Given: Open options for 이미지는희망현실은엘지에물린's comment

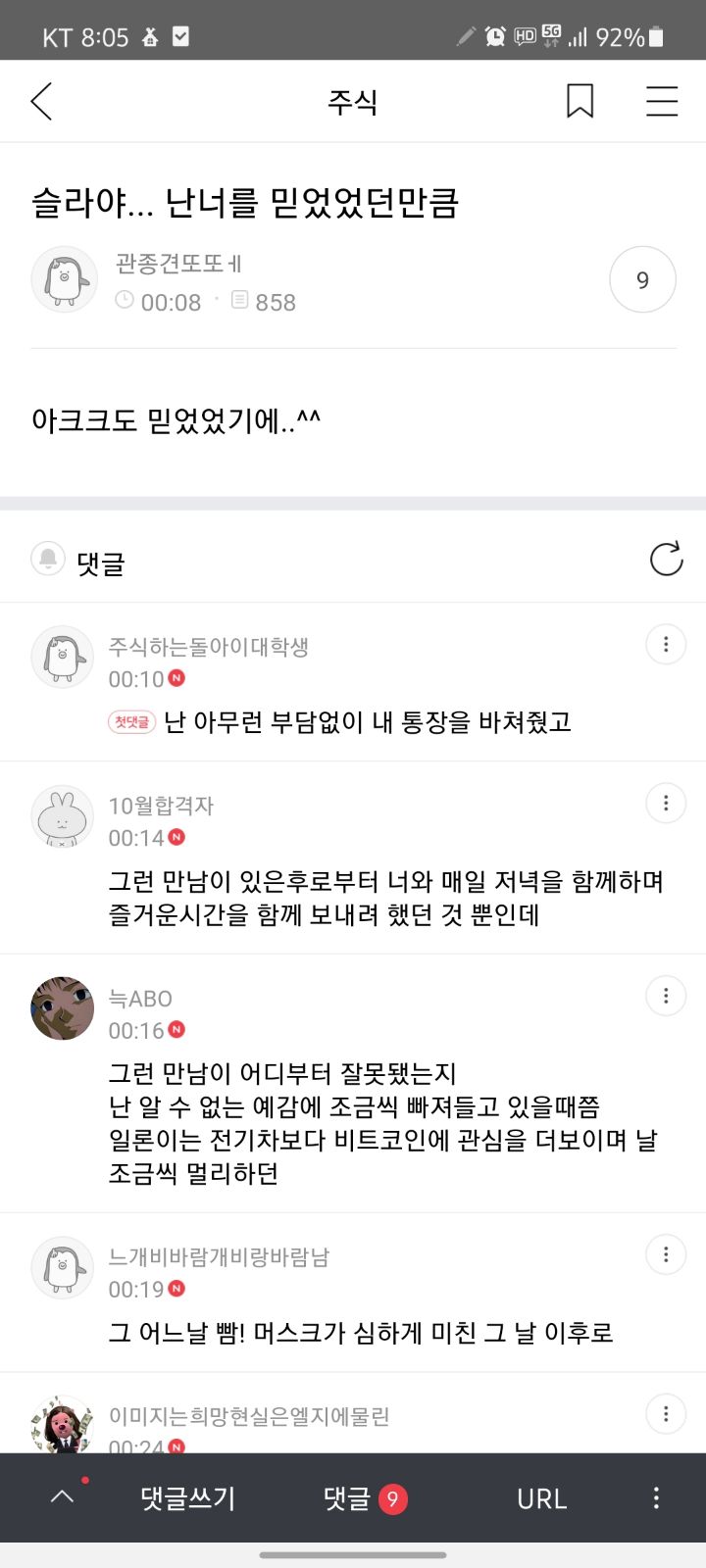Looking at the screenshot, I should [666, 1413].
